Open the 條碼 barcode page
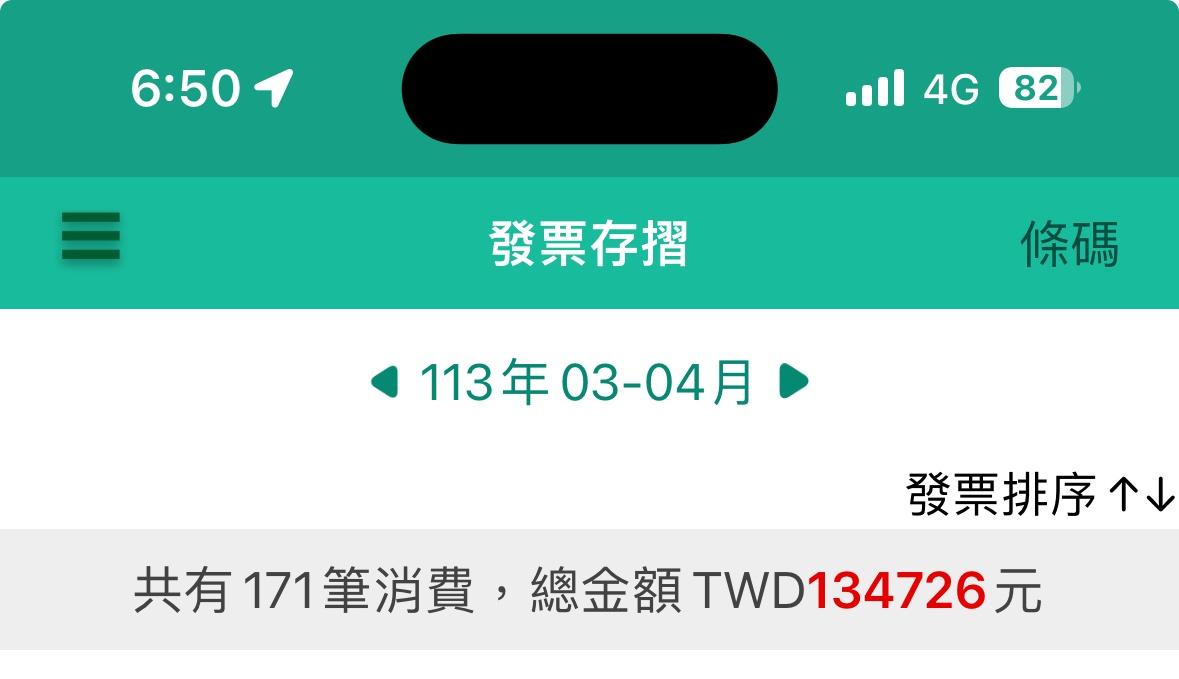The width and height of the screenshot is (1179, 679). [x=1068, y=244]
